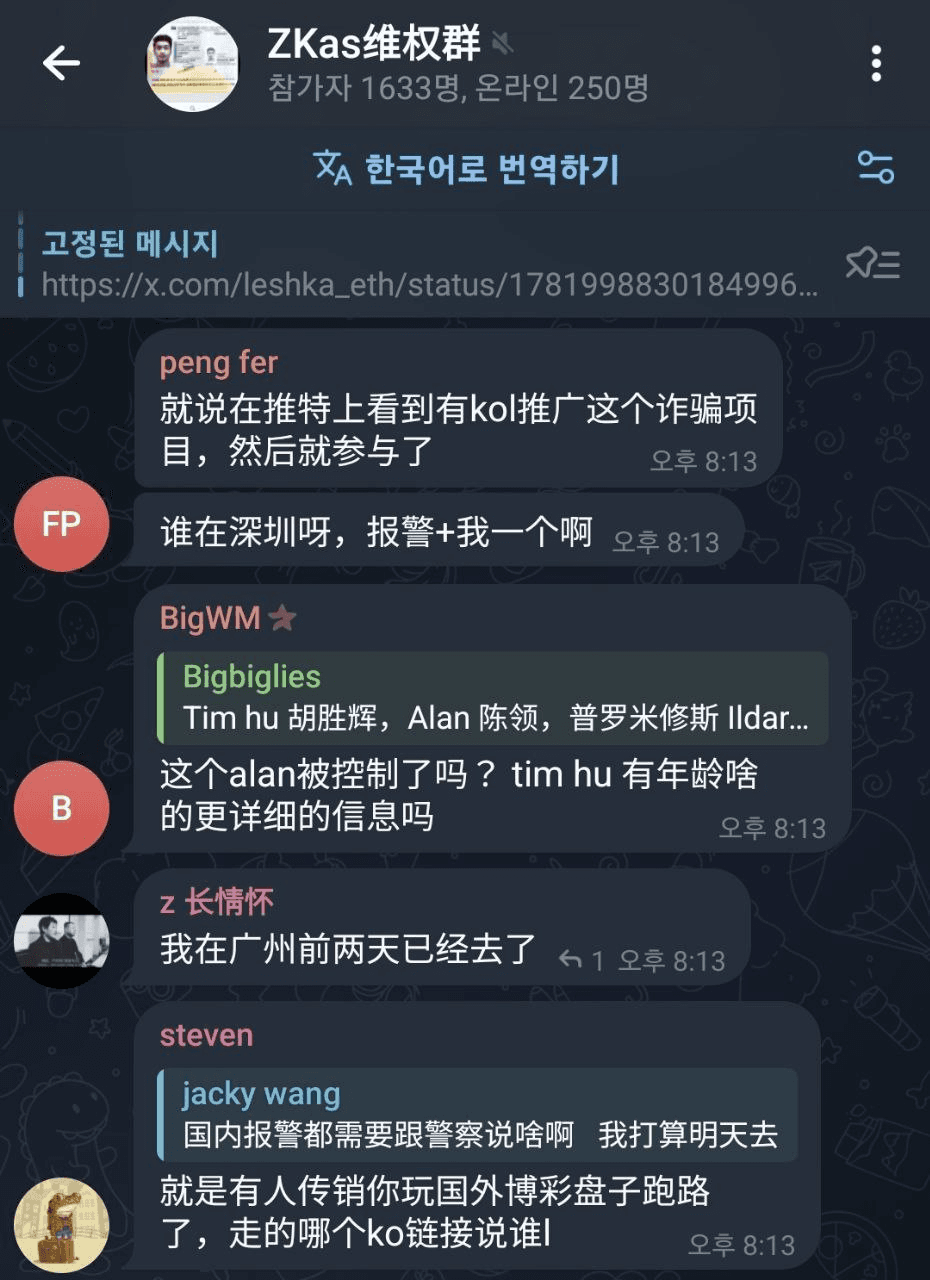Open peng fer's profile from the name
Viewport: 930px width, 1280px height.
click(218, 362)
